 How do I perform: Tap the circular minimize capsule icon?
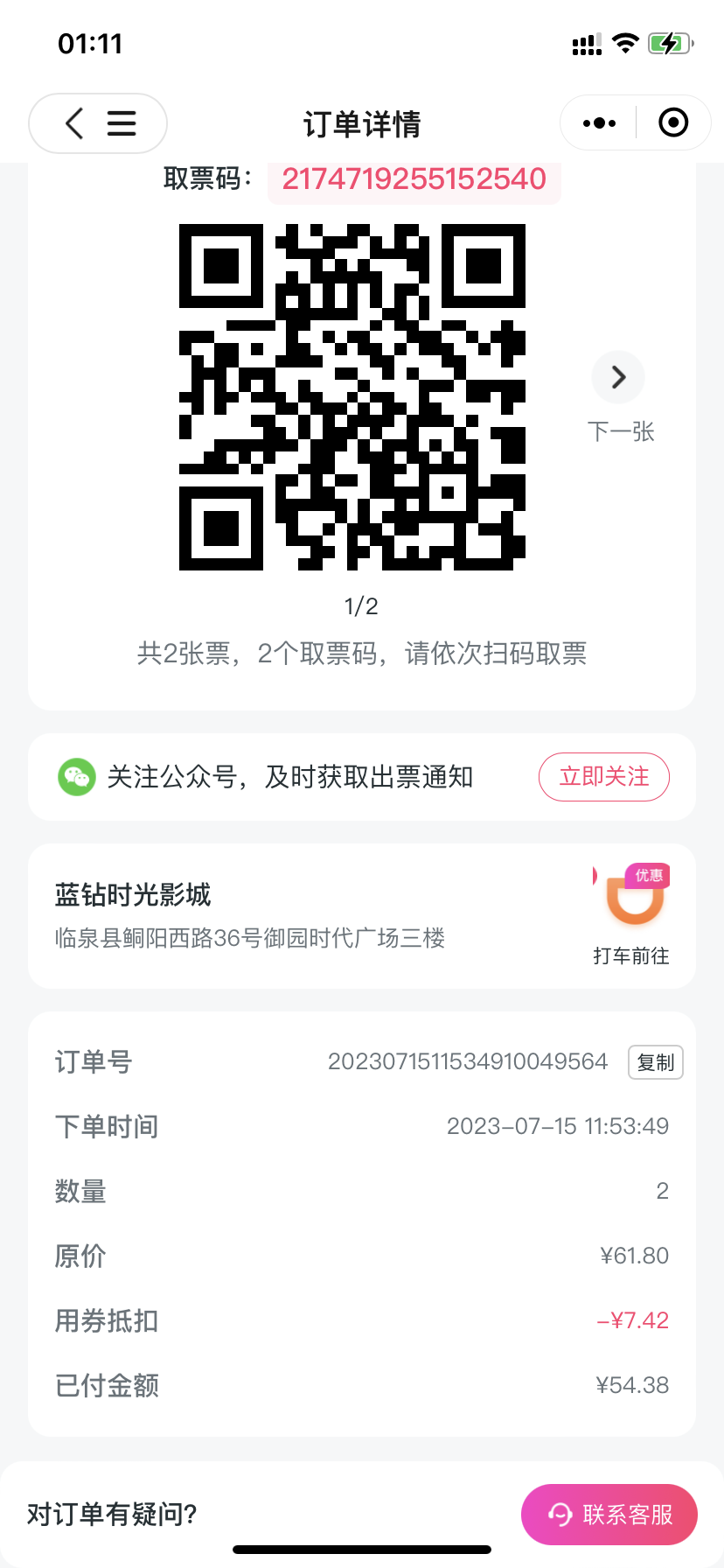pyautogui.click(x=673, y=122)
